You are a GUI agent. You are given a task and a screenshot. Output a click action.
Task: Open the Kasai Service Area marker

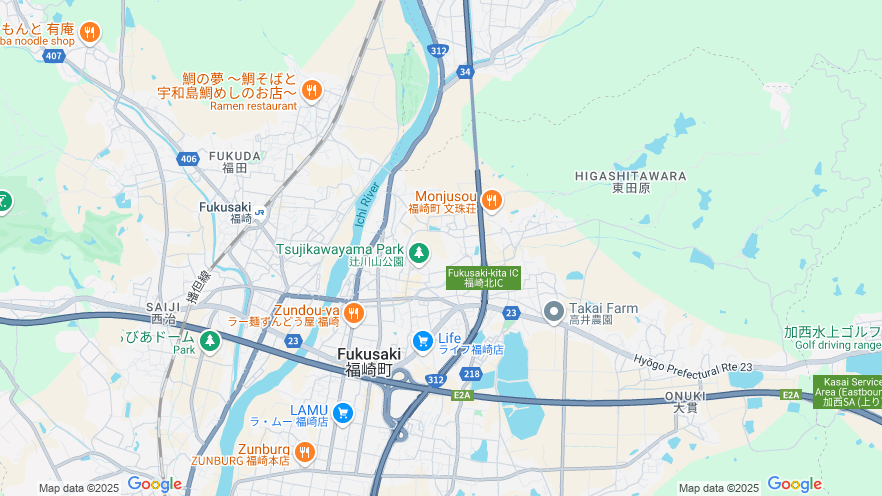point(847,392)
